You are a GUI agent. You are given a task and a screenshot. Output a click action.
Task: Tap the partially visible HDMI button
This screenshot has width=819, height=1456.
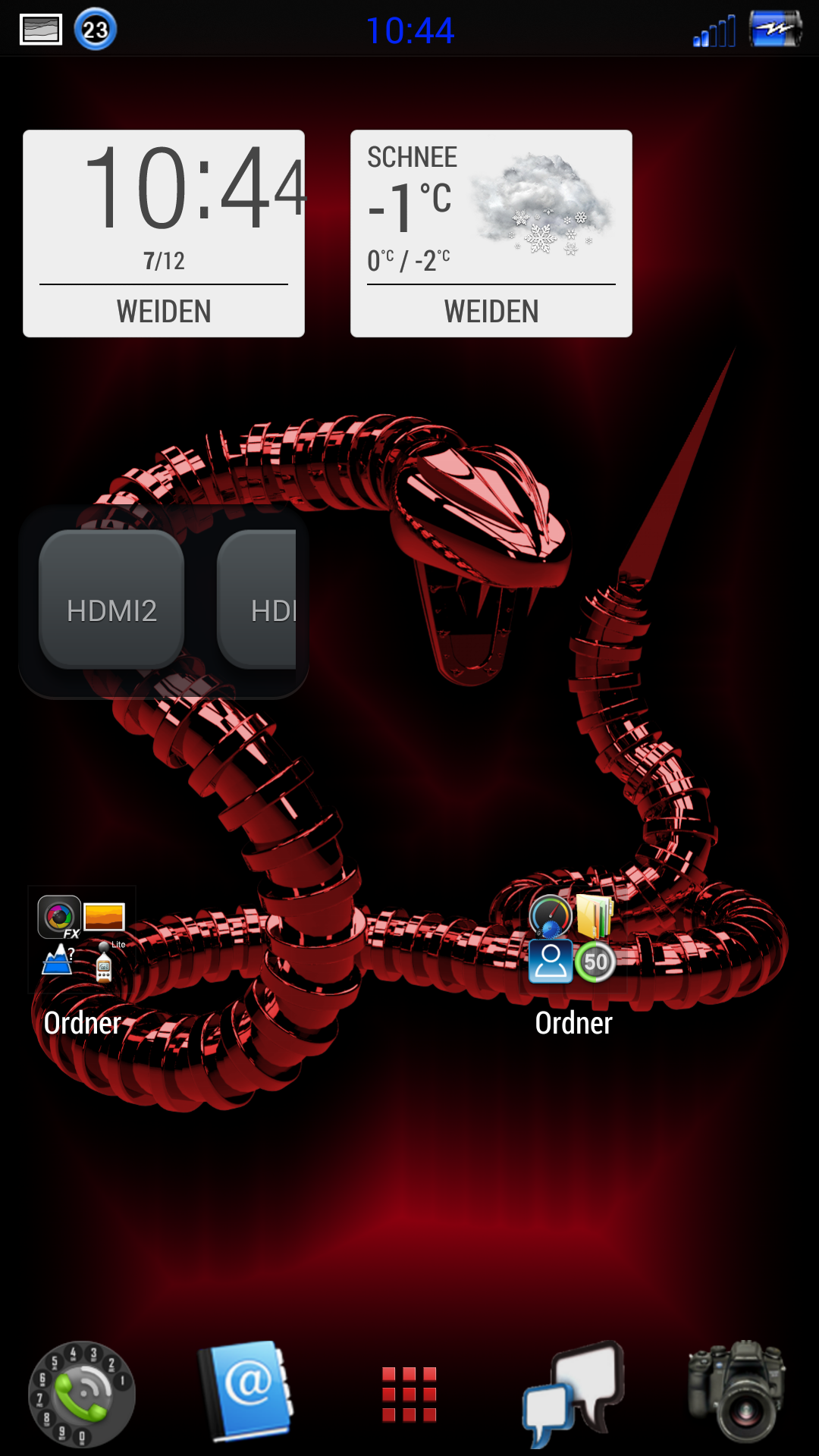[x=256, y=600]
